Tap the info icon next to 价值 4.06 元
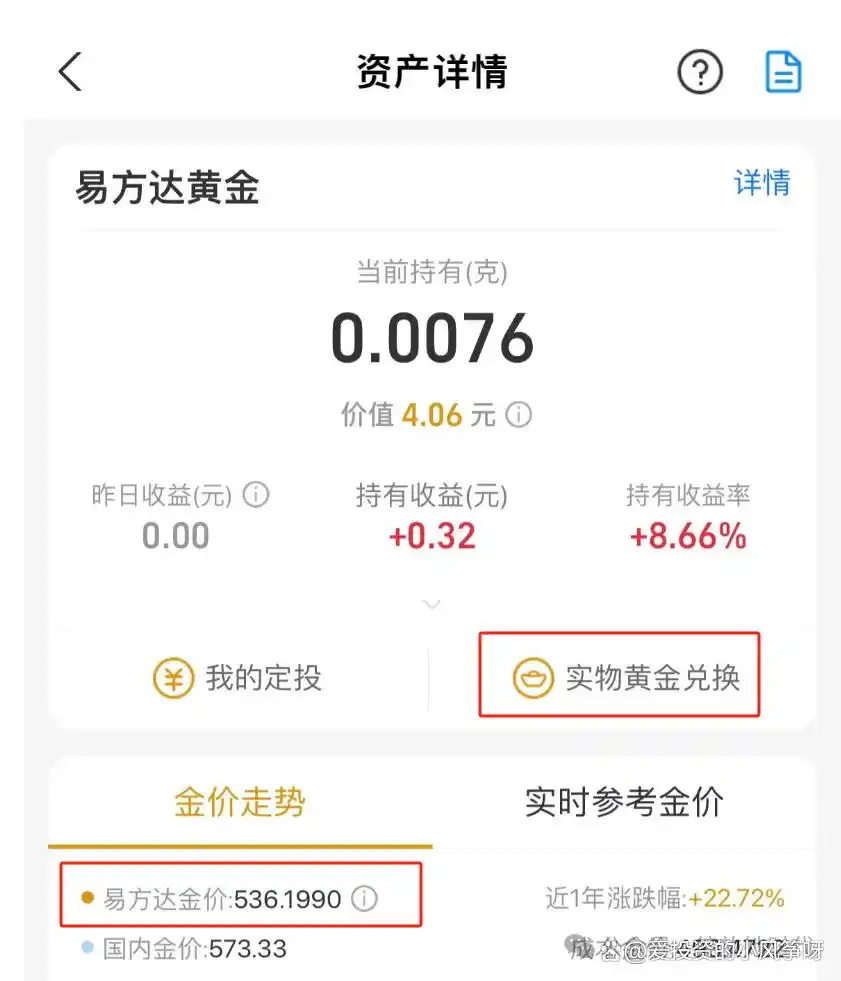The height and width of the screenshot is (981, 841). (518, 415)
